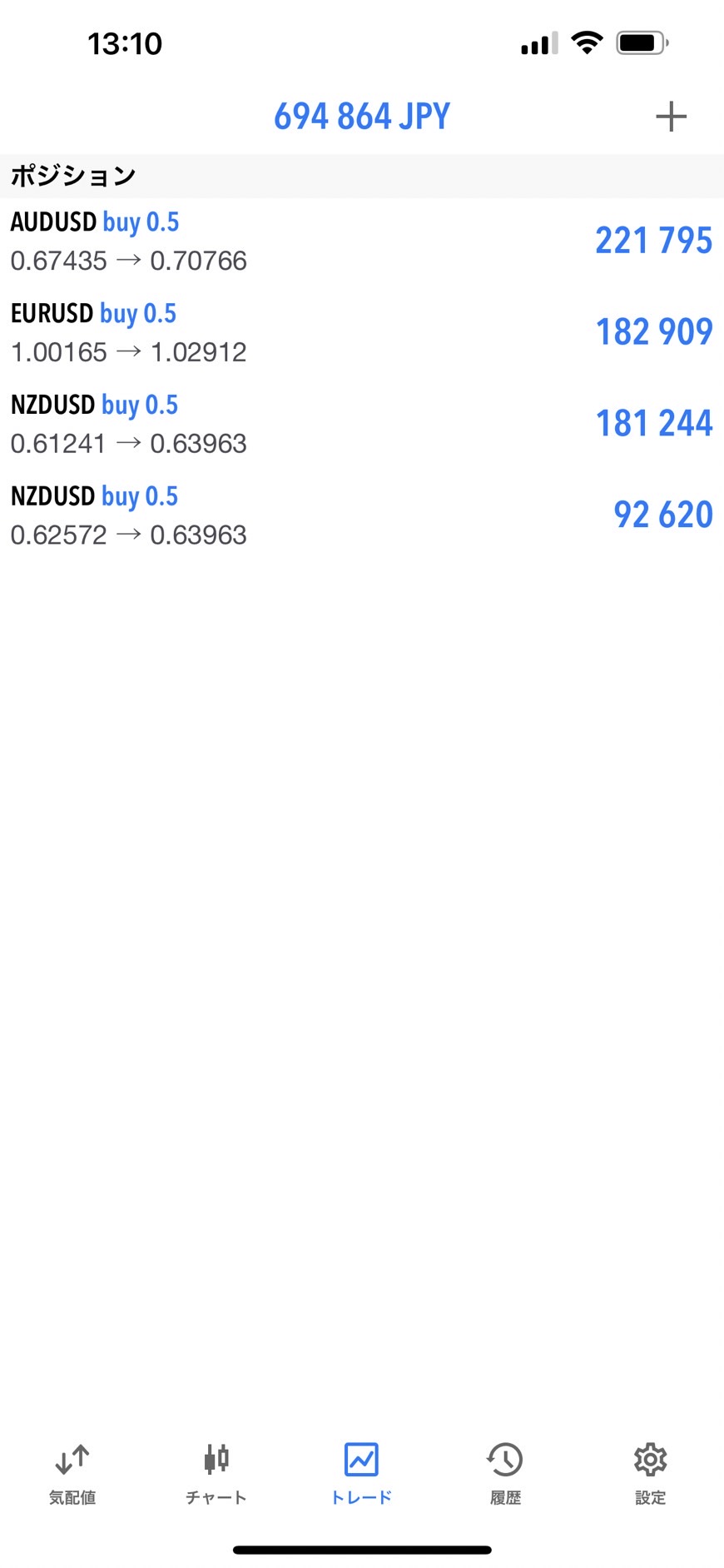Select the NZDUSD position opened at 0.62572
724x1568 pixels.
361,515
